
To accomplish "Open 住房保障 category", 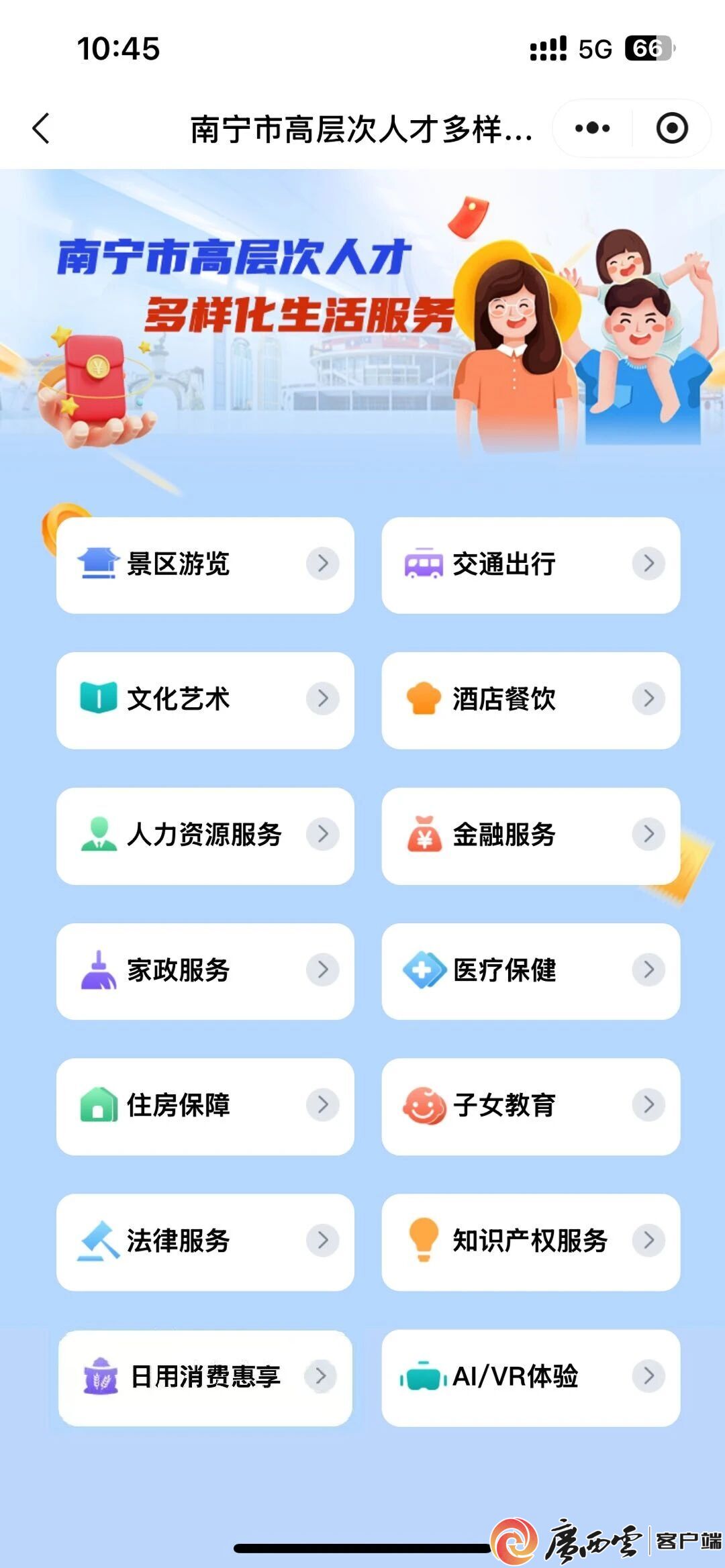I will click(205, 1106).
